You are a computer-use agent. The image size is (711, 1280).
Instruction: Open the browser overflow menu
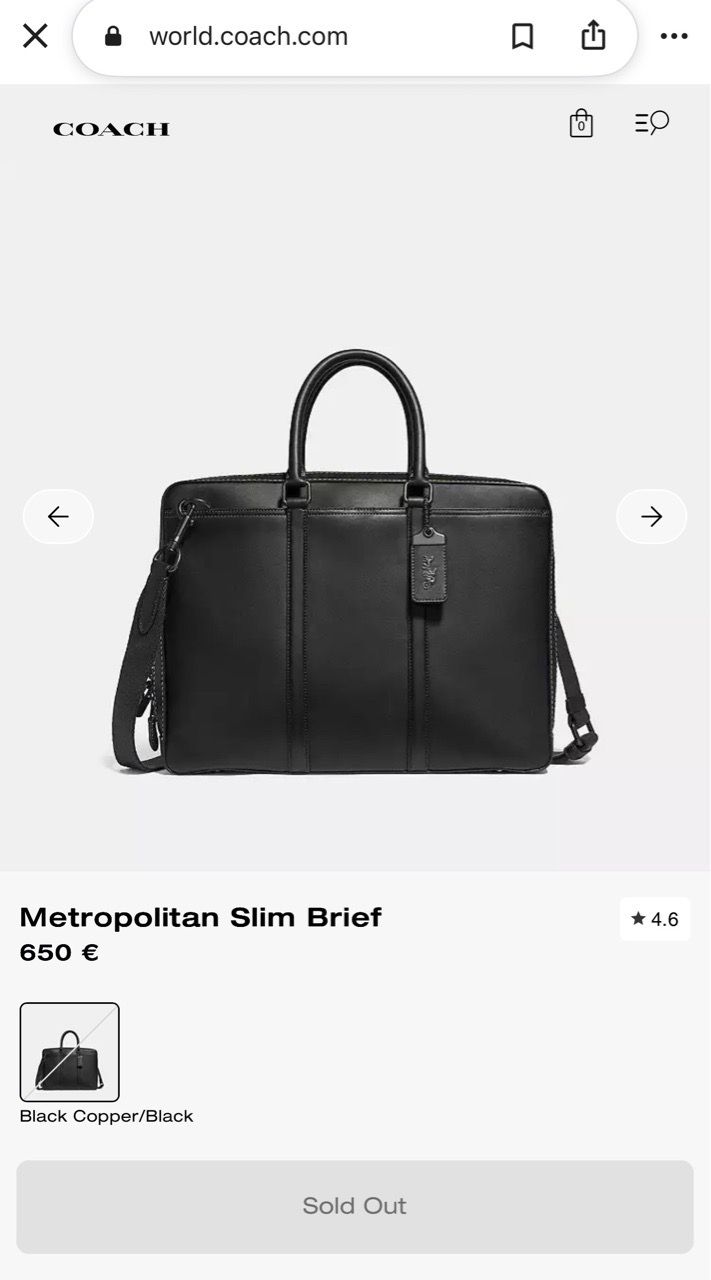674,37
